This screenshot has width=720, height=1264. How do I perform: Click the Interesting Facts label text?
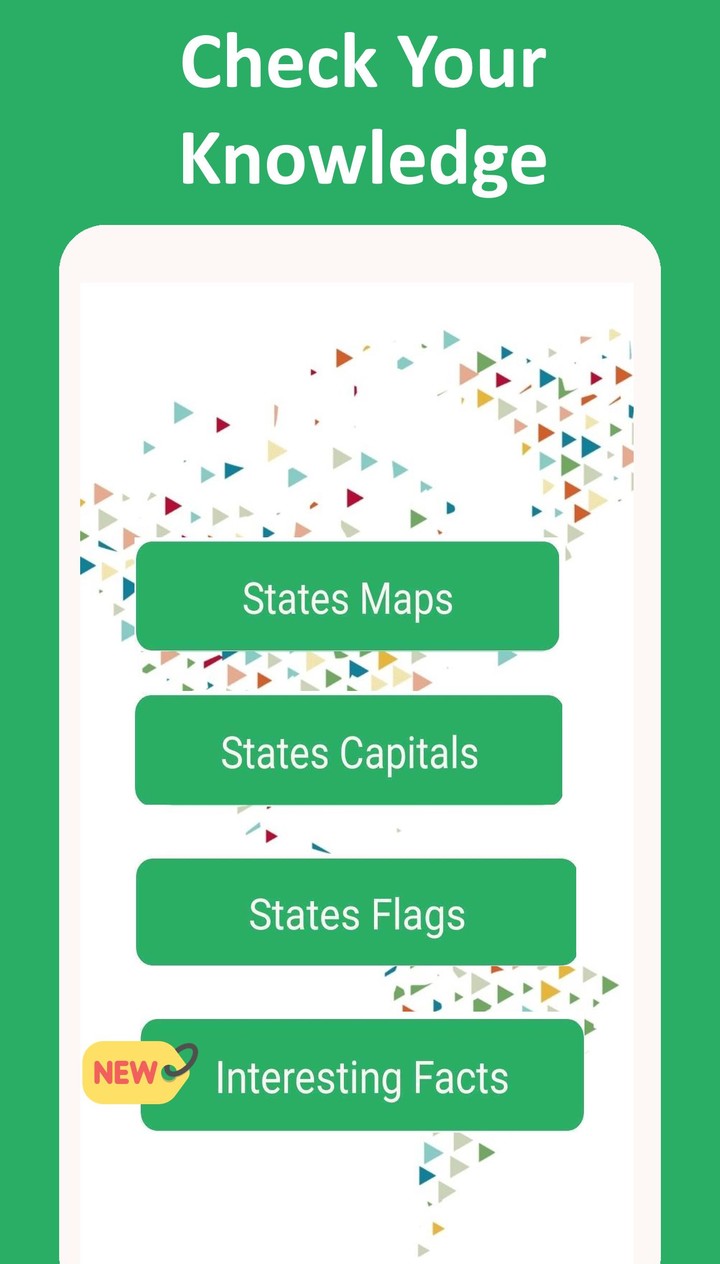point(362,1077)
